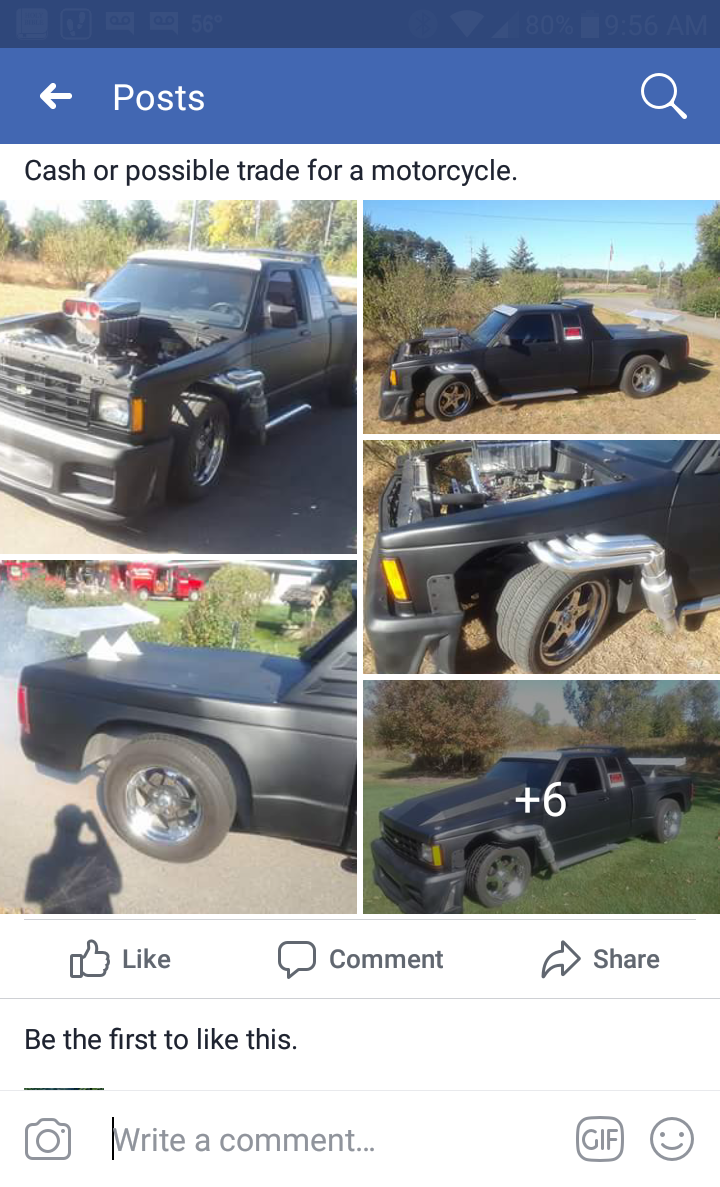
Task: Open the side-view truck photo with blue sky
Action: point(541,317)
